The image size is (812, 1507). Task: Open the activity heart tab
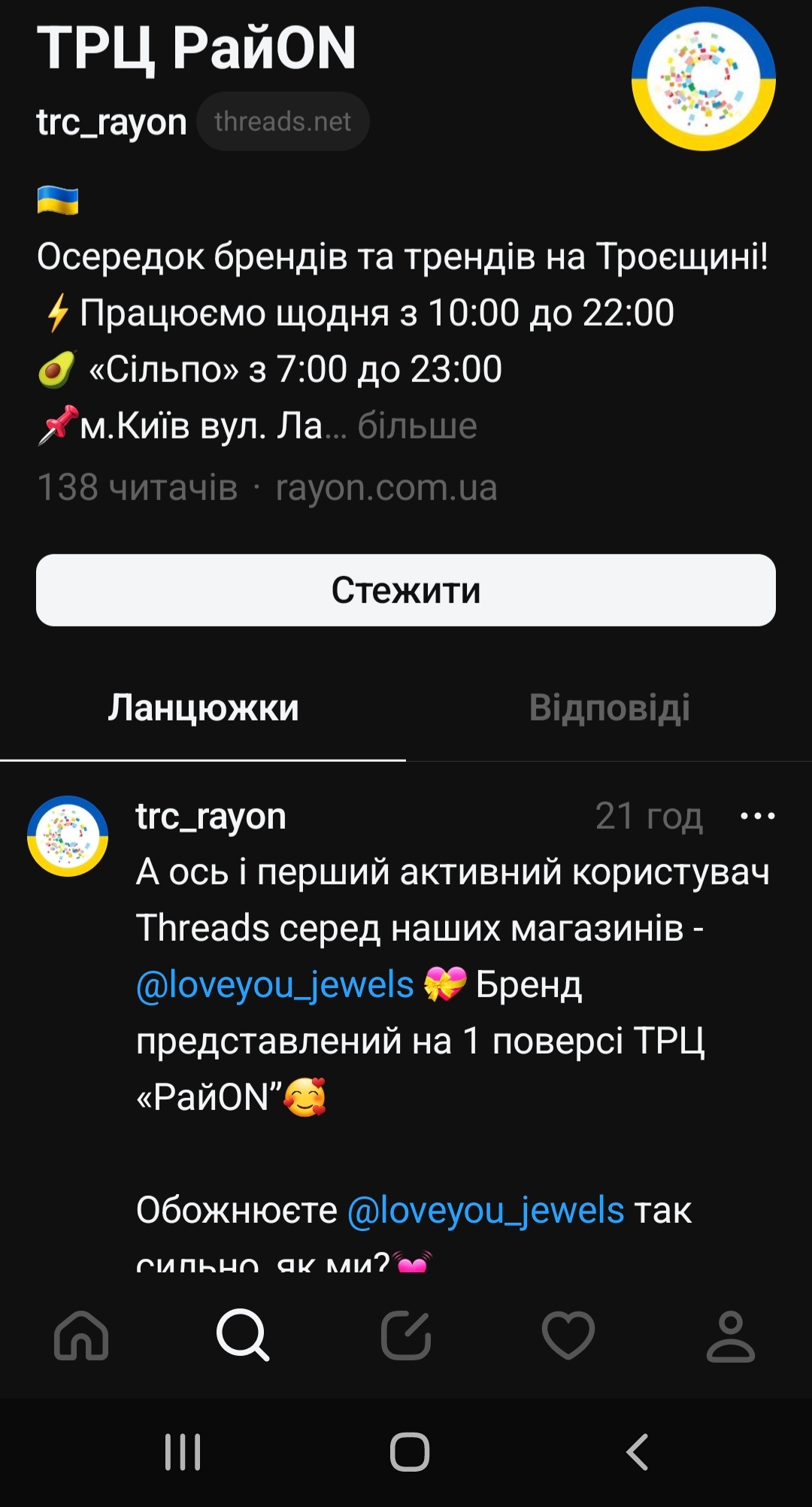pyautogui.click(x=568, y=1336)
